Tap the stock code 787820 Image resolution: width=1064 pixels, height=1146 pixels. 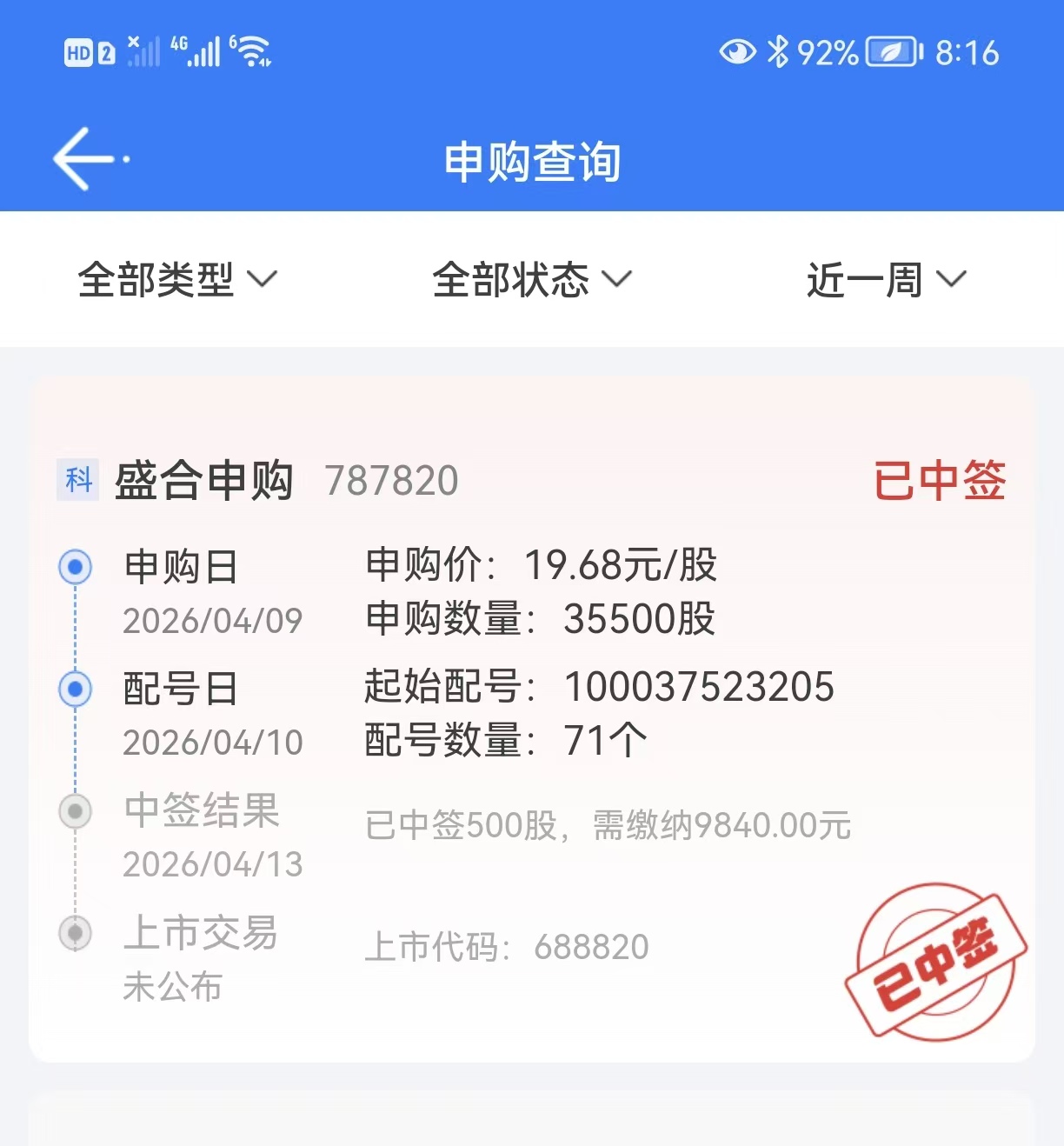pos(393,479)
